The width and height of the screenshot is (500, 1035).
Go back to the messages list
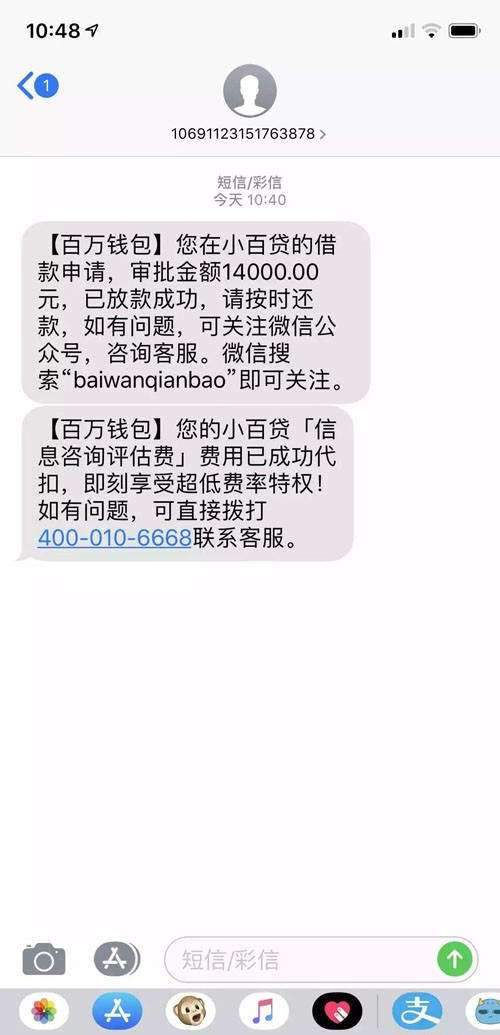pyautogui.click(x=38, y=86)
